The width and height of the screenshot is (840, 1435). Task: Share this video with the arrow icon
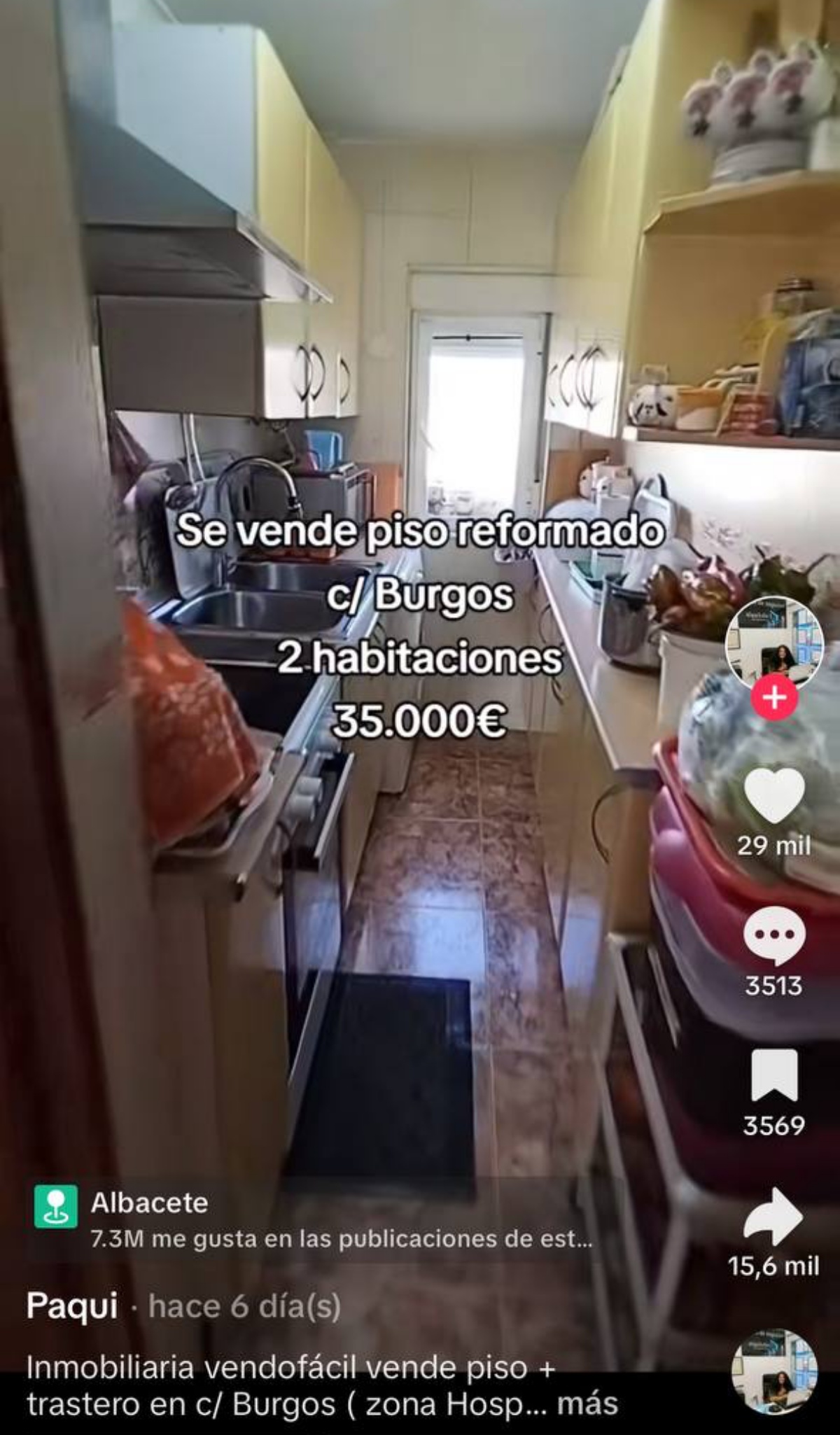pos(773,1217)
